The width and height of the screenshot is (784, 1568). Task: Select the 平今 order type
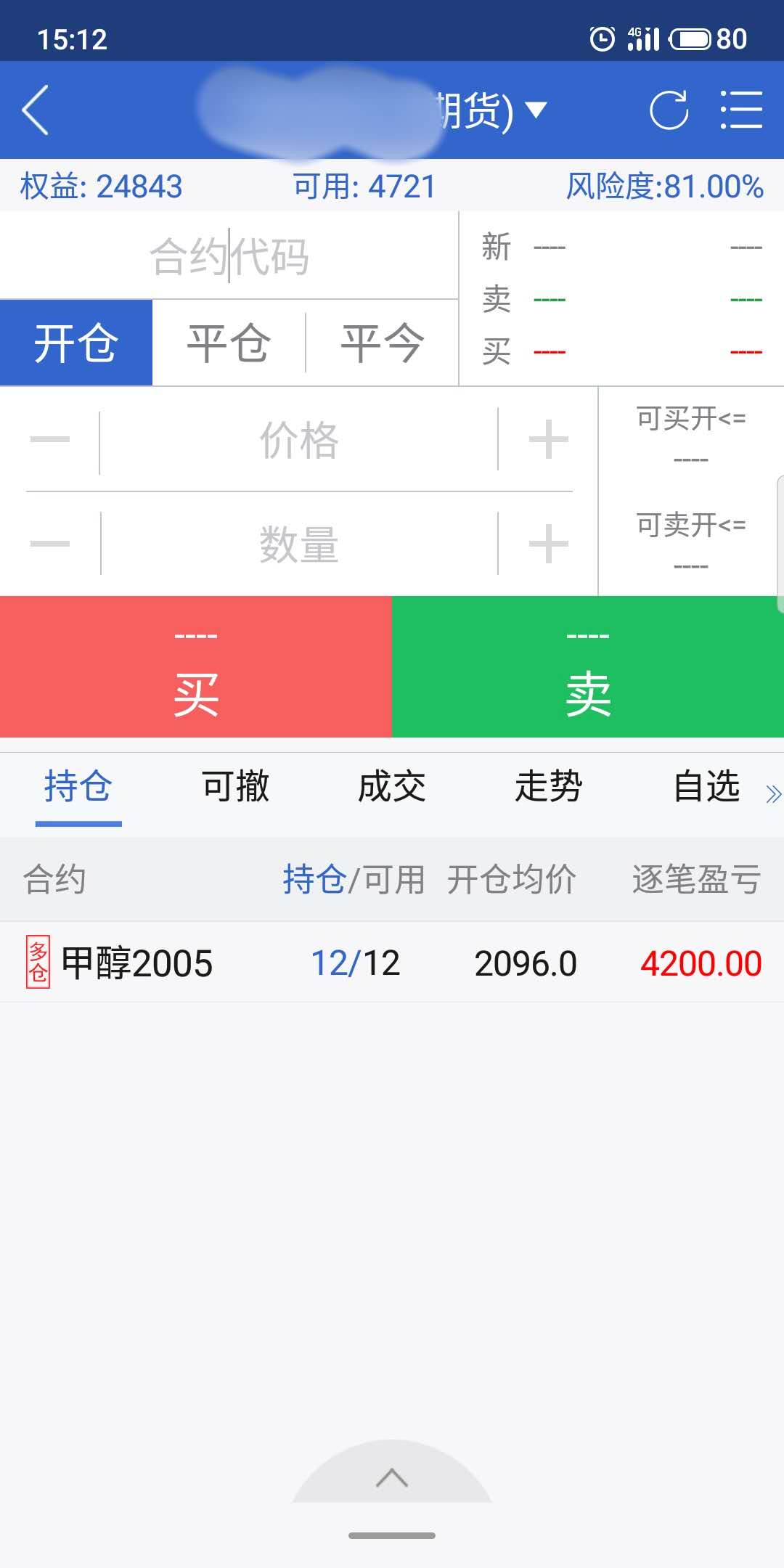tap(383, 343)
